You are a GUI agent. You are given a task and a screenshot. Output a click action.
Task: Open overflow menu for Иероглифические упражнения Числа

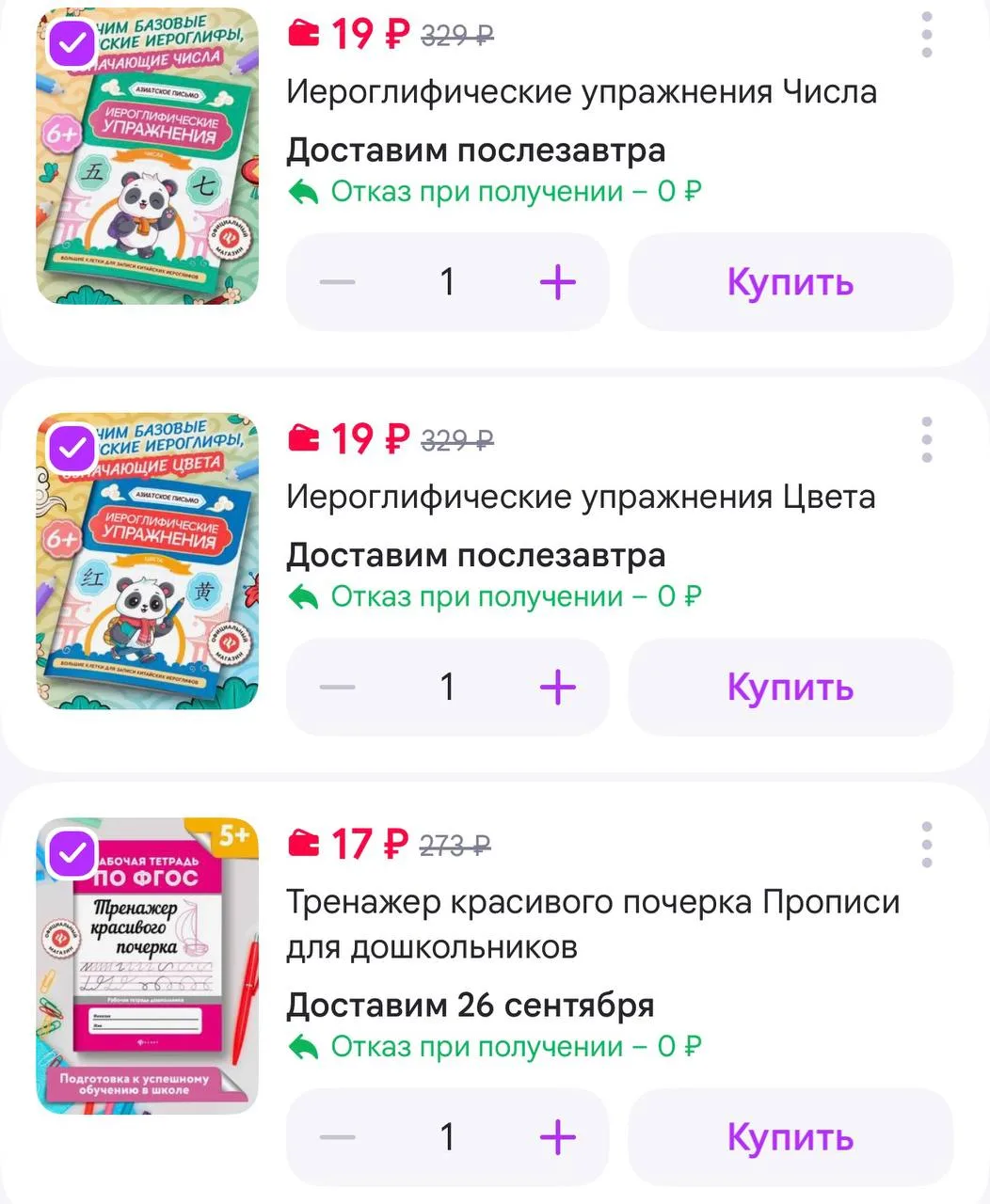(927, 35)
